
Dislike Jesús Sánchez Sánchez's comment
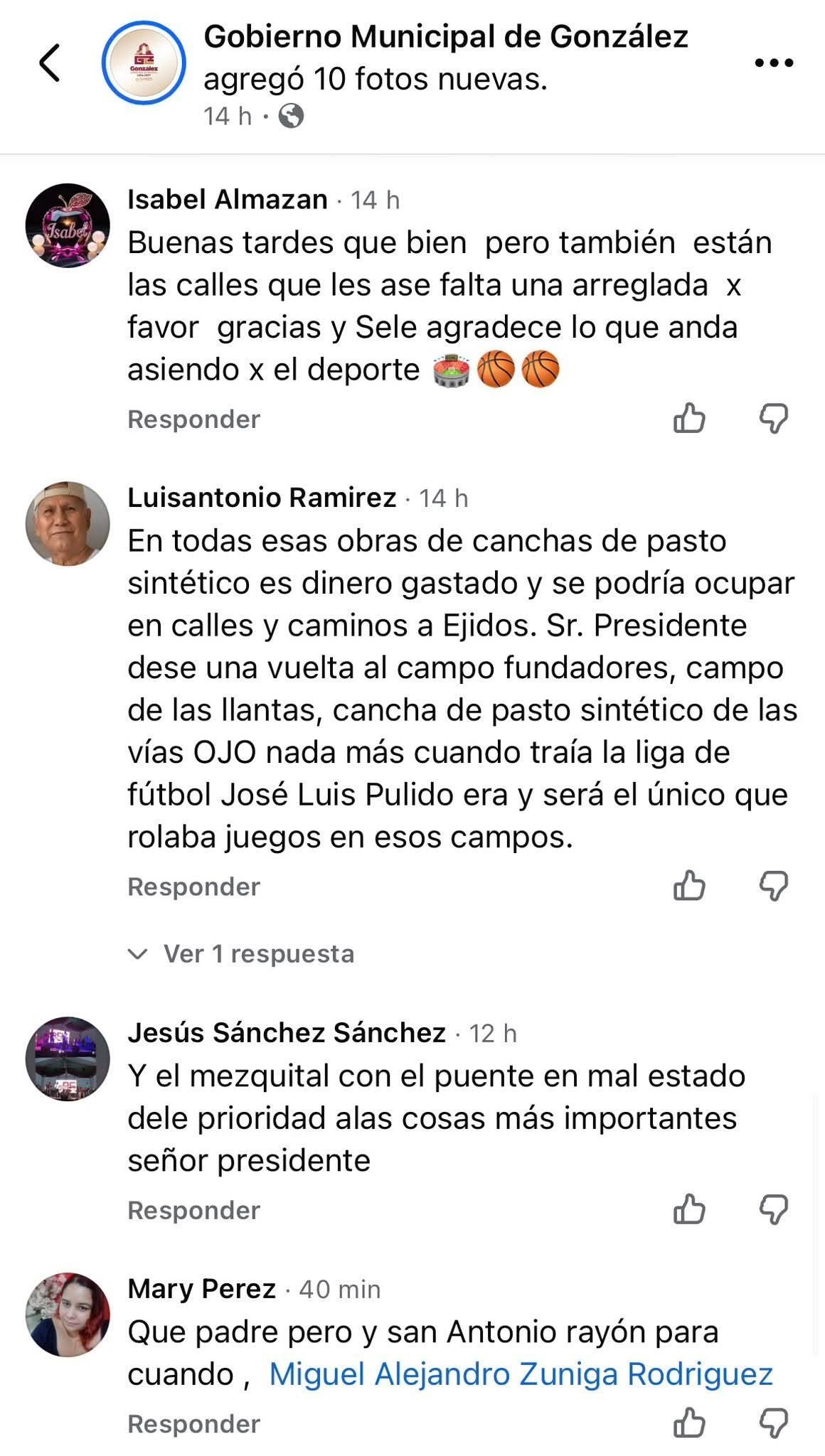[x=774, y=1209]
